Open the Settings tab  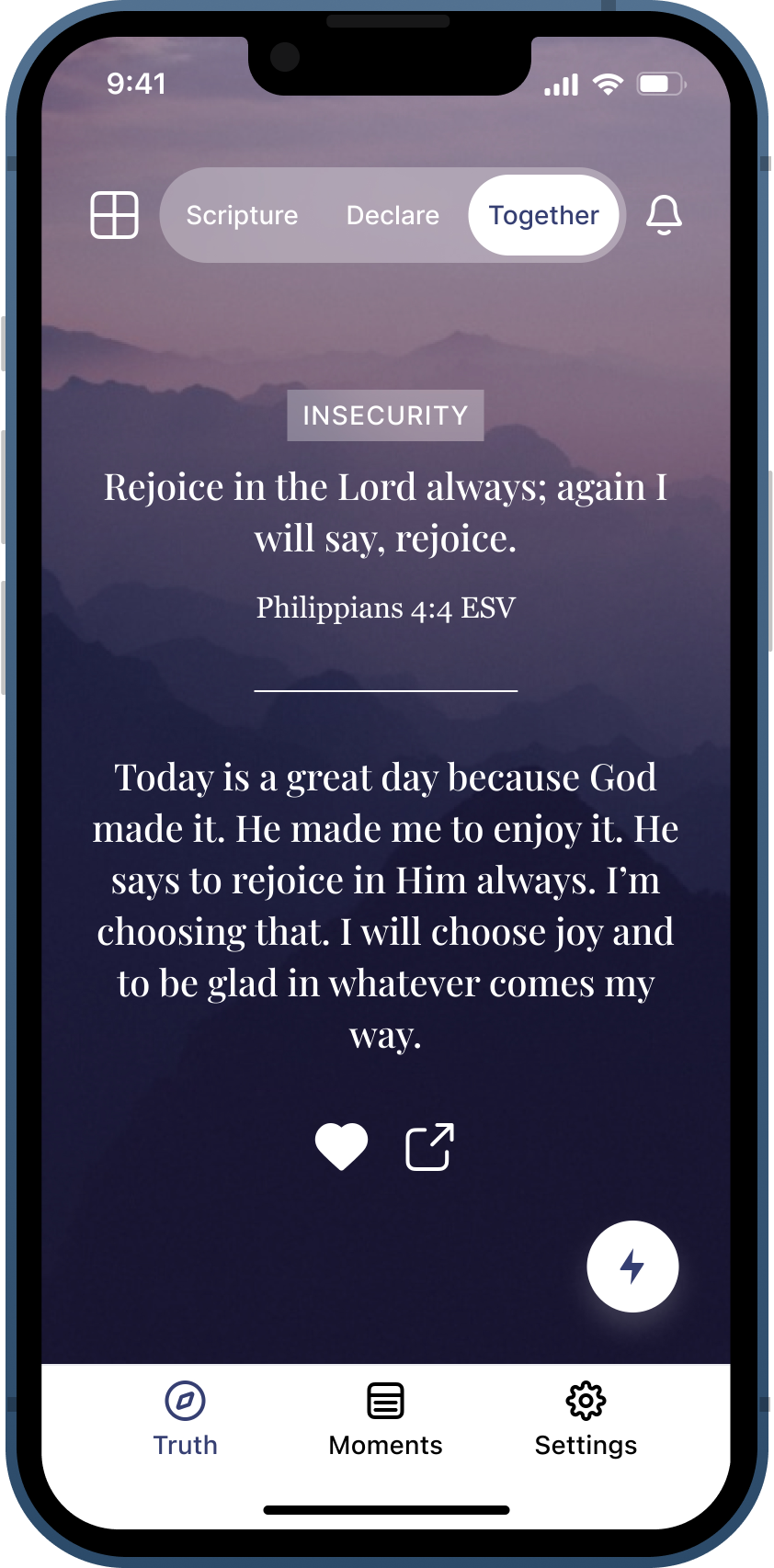586,1419
